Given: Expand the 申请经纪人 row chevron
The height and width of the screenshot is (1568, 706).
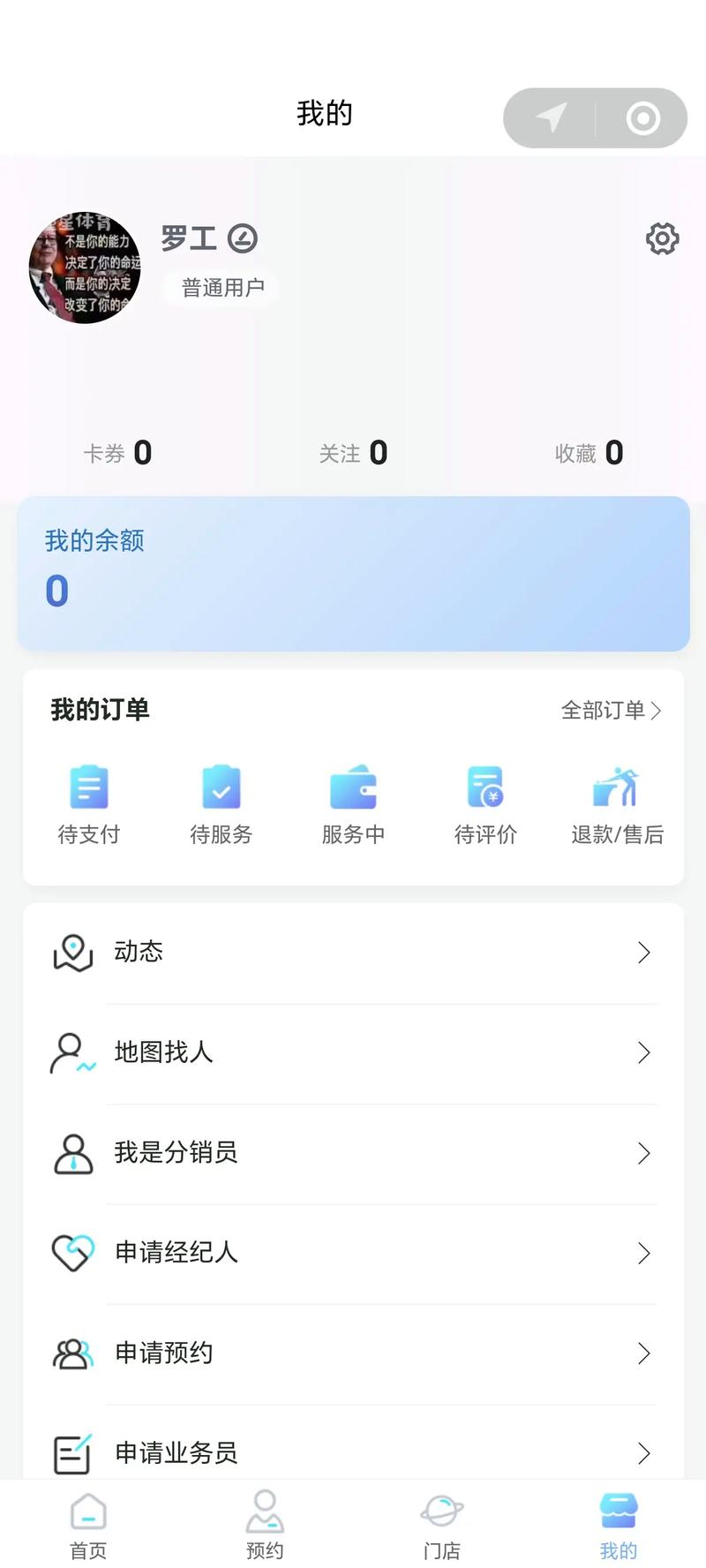Looking at the screenshot, I should pos(643,1254).
